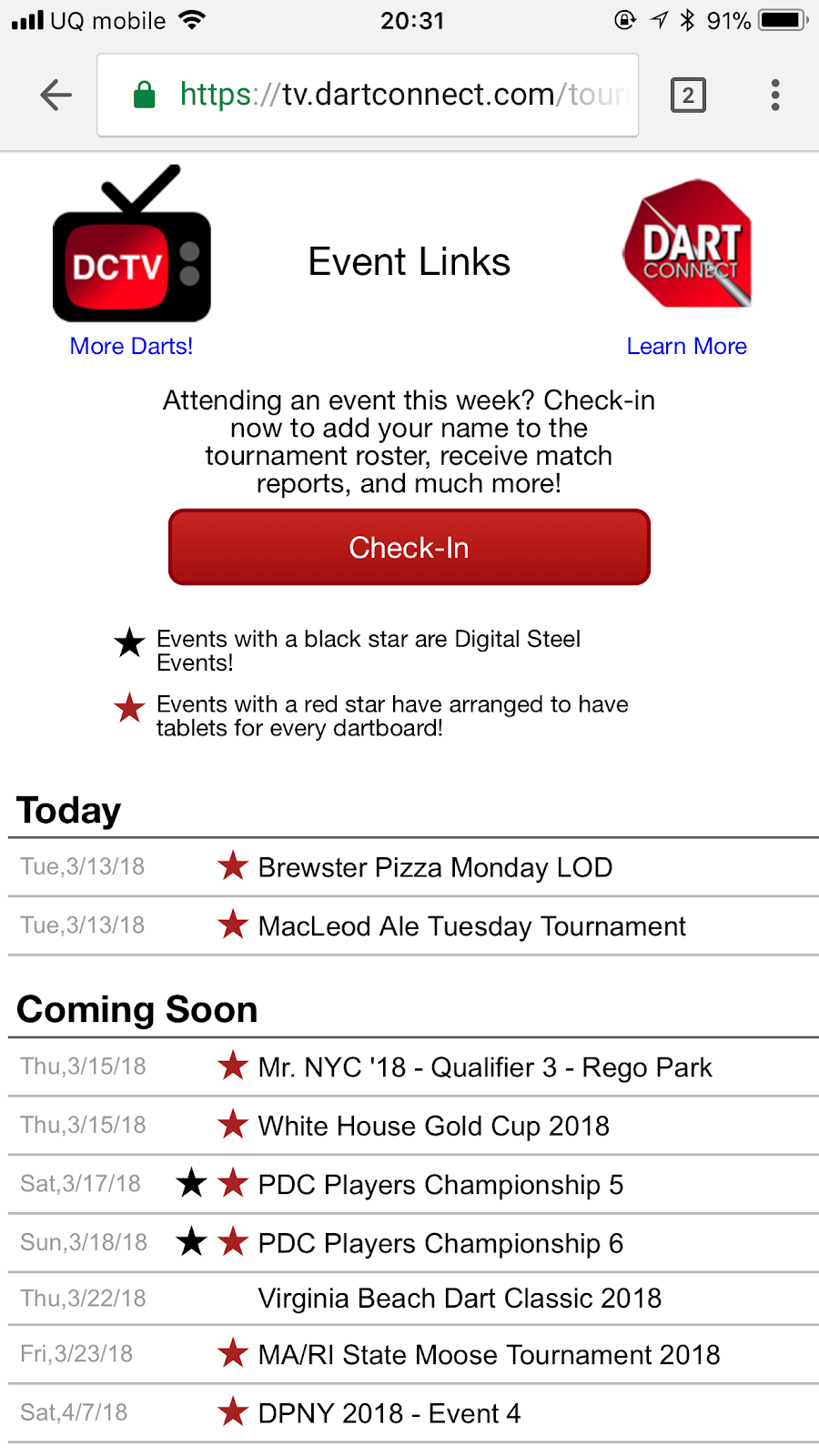Open the tab switcher showing 2

(x=688, y=95)
